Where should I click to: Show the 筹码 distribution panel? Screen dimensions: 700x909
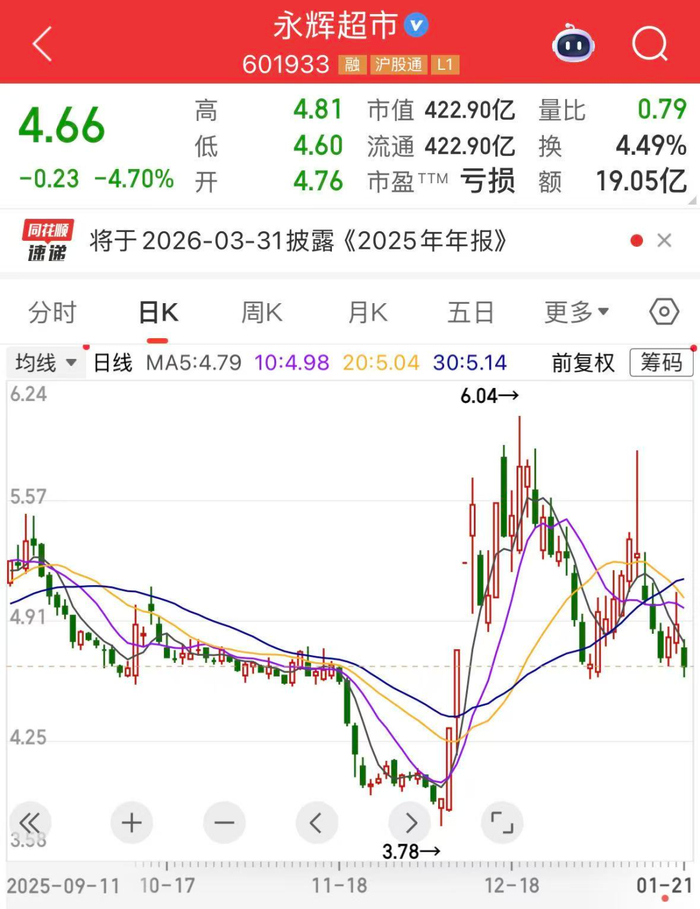(x=661, y=362)
